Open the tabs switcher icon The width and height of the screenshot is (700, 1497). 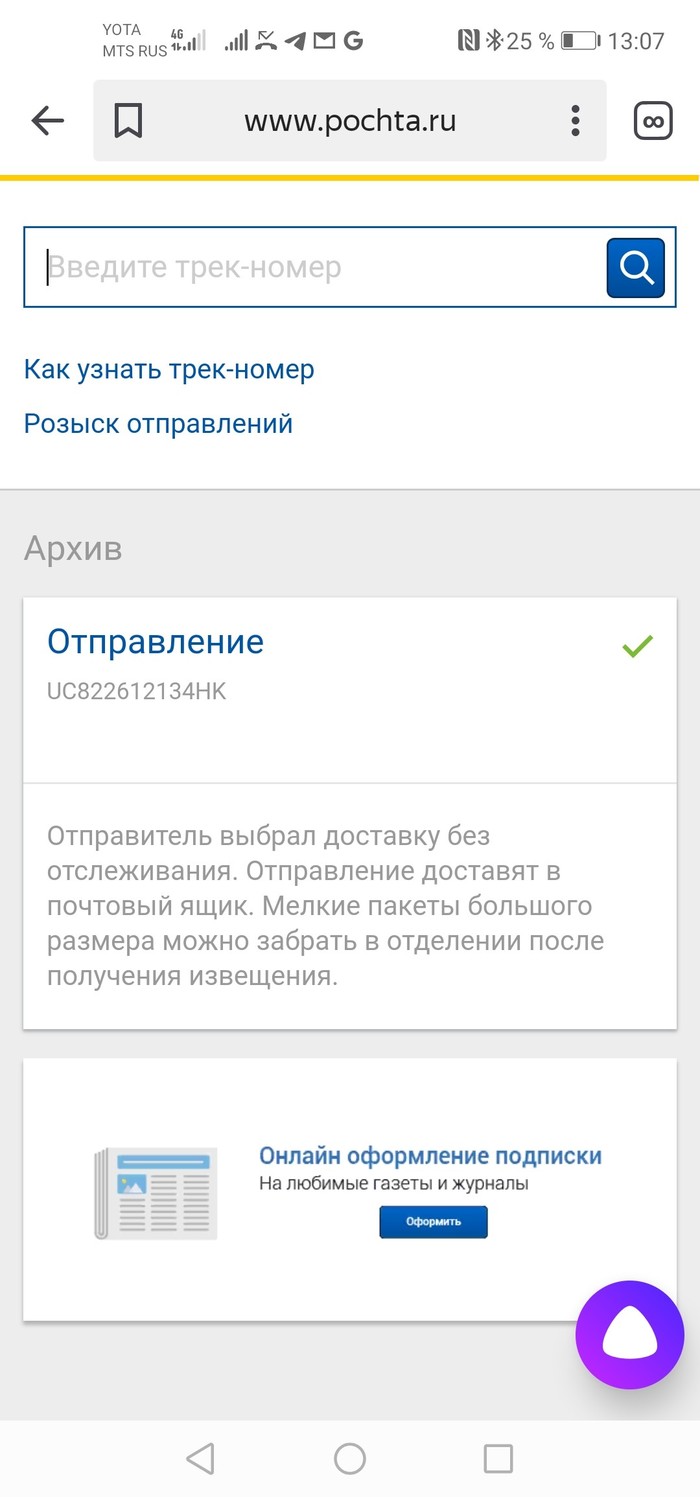(x=653, y=121)
